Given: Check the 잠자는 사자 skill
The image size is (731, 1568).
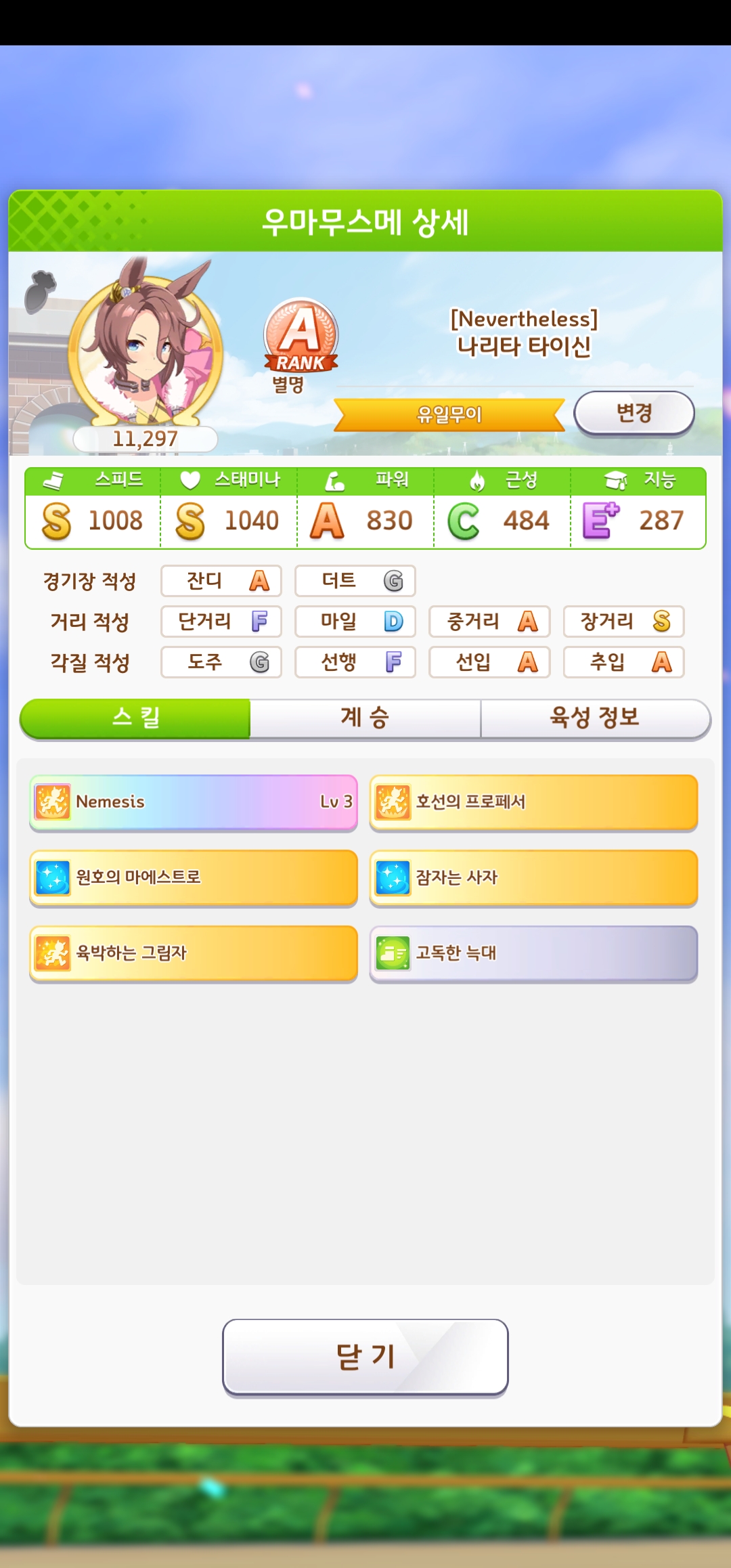Looking at the screenshot, I should tap(533, 877).
